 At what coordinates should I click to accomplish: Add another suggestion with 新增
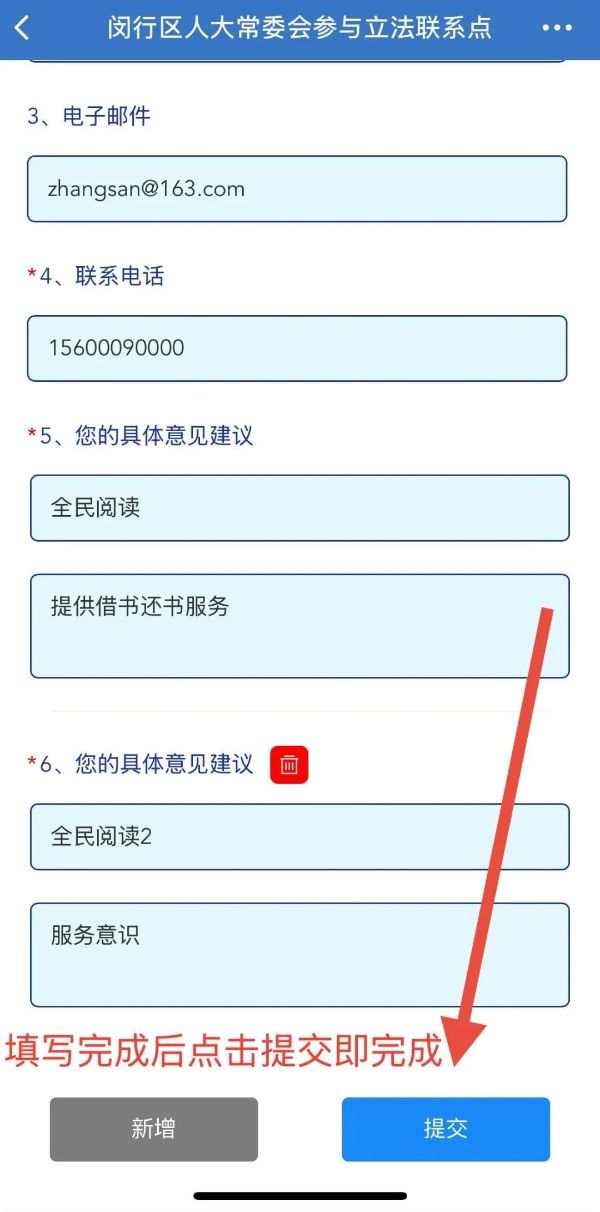point(154,1129)
